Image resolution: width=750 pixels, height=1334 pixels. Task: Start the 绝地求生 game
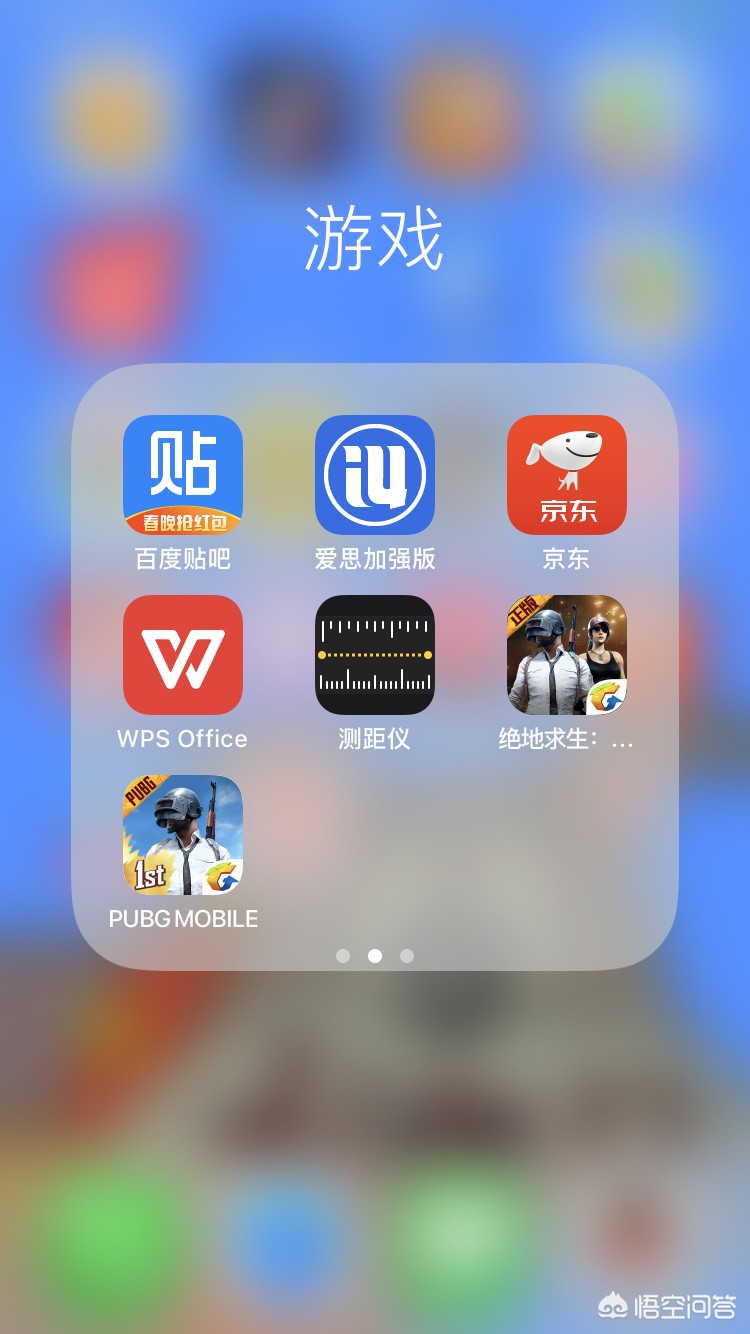(x=567, y=656)
